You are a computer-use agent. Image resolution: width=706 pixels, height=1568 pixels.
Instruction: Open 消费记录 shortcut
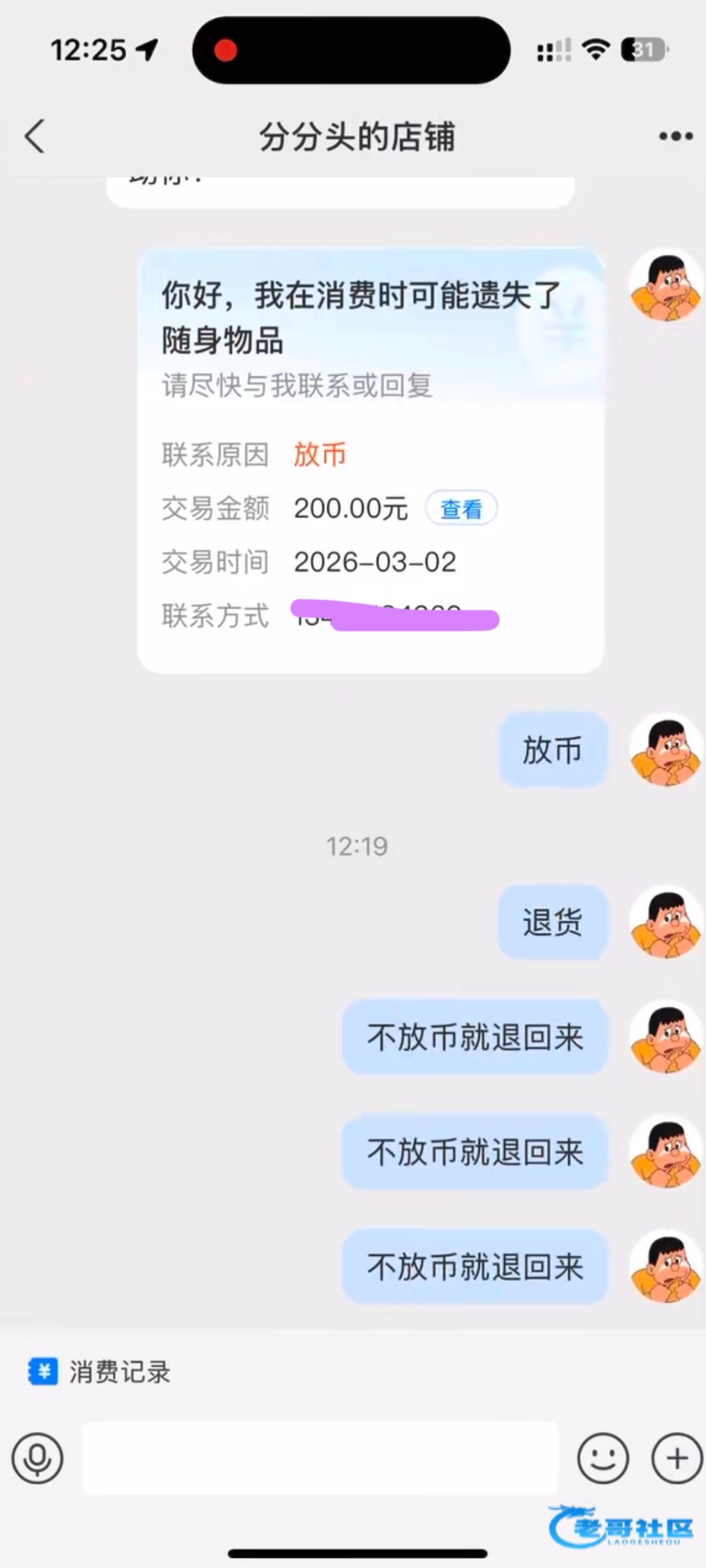pyautogui.click(x=100, y=1371)
